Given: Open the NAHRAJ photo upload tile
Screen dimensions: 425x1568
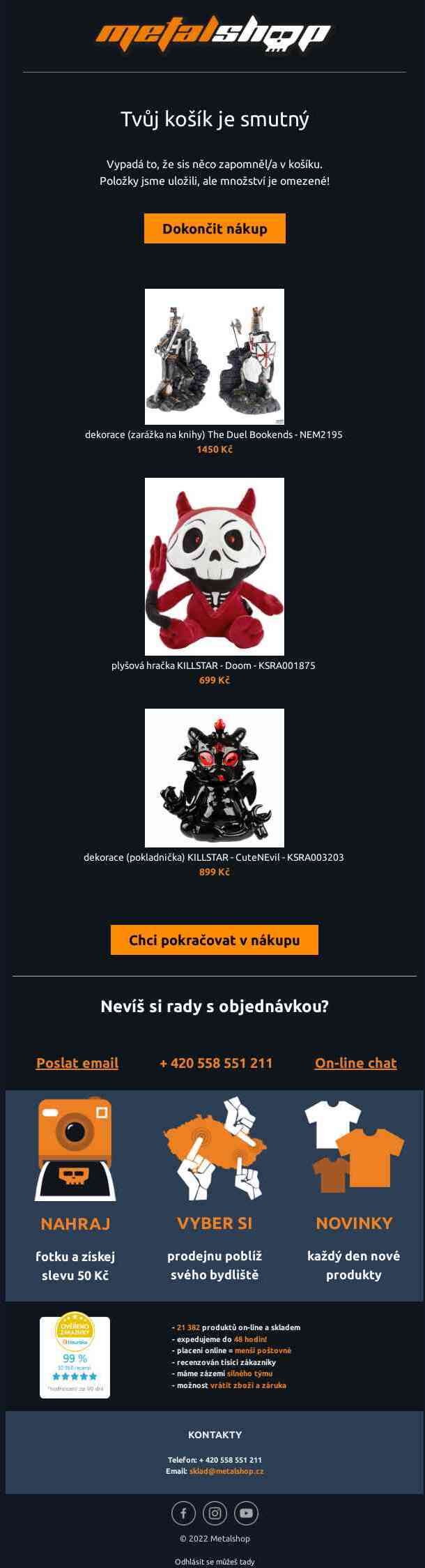Looking at the screenshot, I should (75, 1193).
